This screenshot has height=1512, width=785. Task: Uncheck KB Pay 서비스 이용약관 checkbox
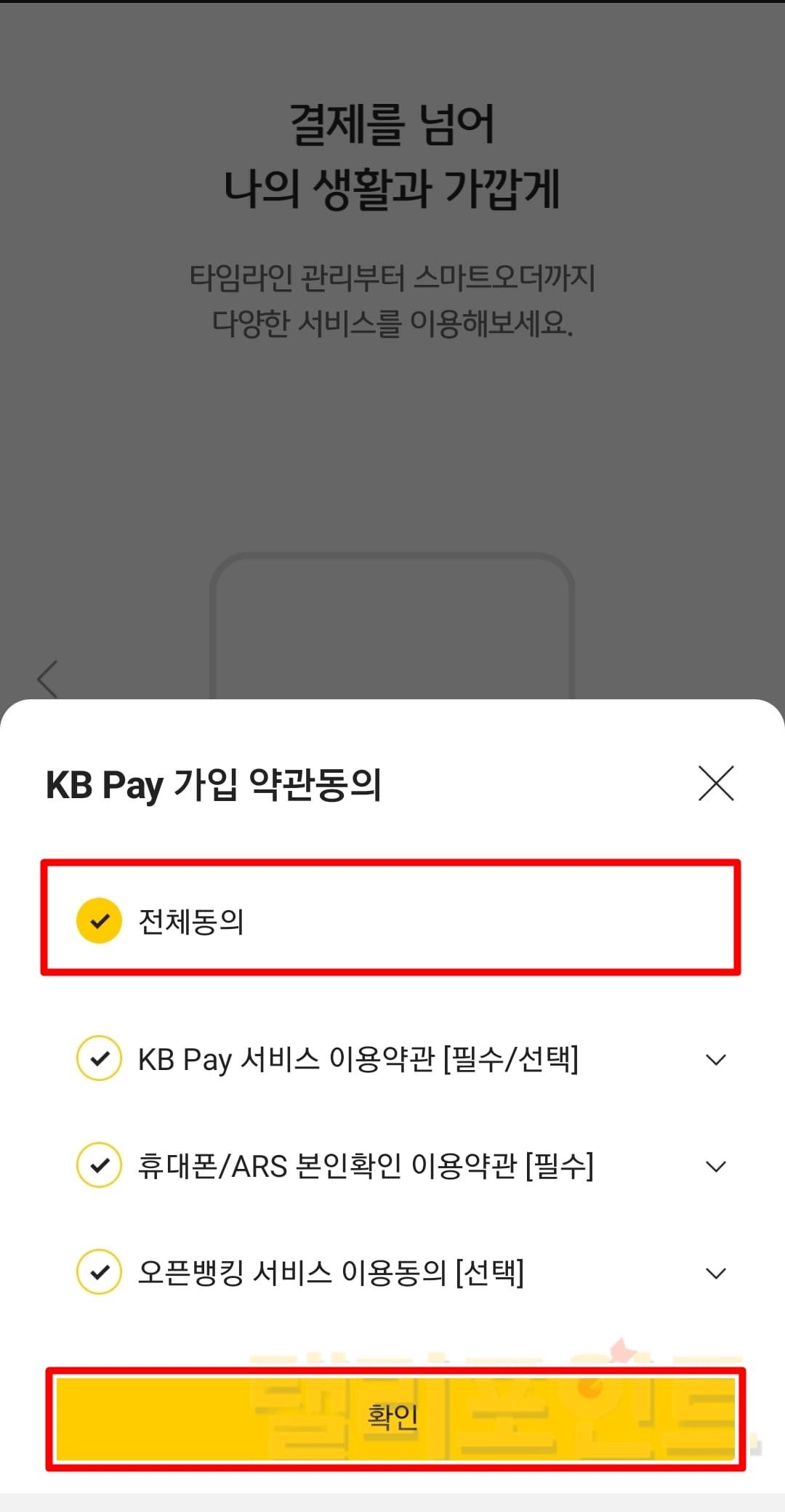[x=99, y=1058]
